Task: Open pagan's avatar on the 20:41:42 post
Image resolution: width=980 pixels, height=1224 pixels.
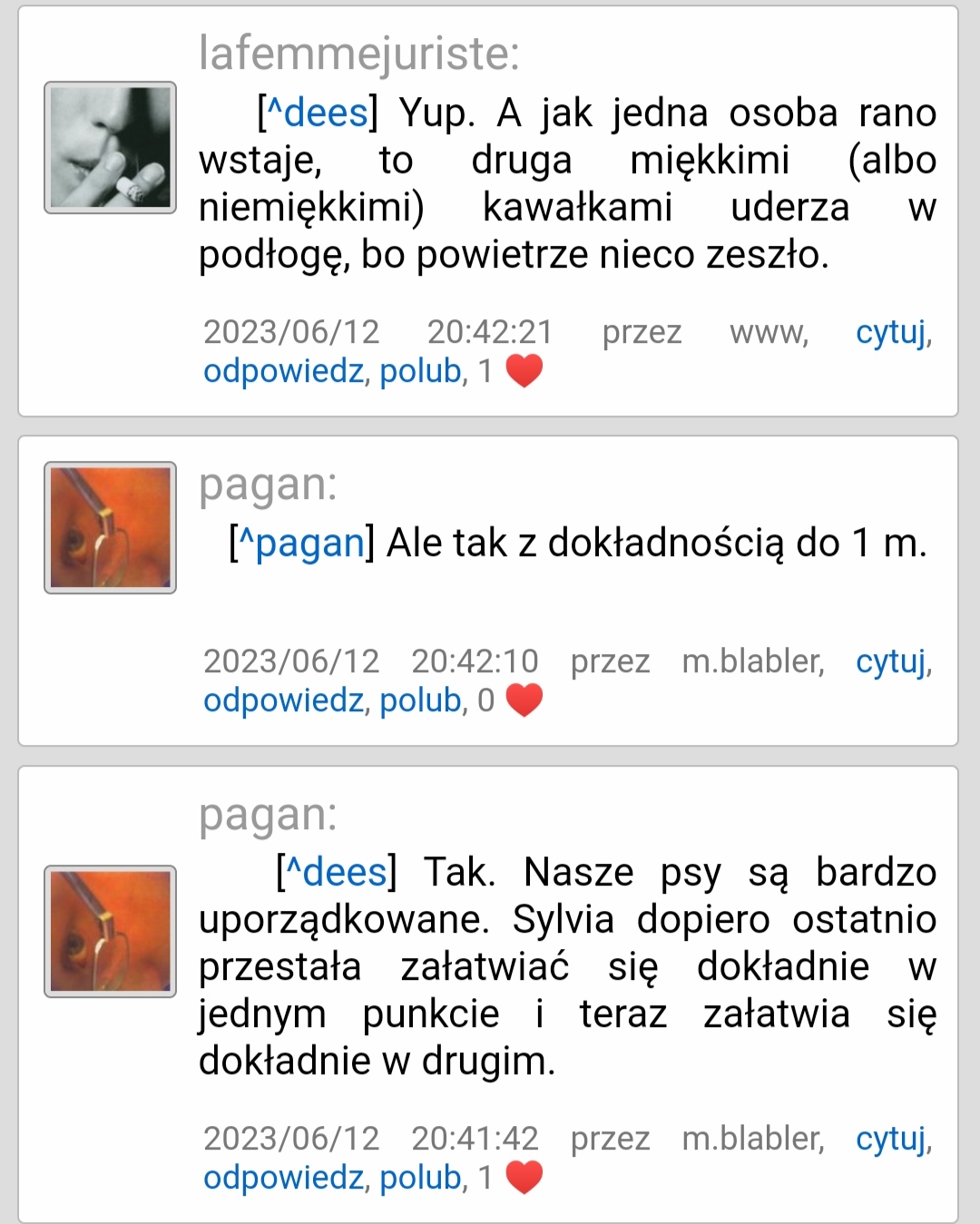Action: point(110,931)
